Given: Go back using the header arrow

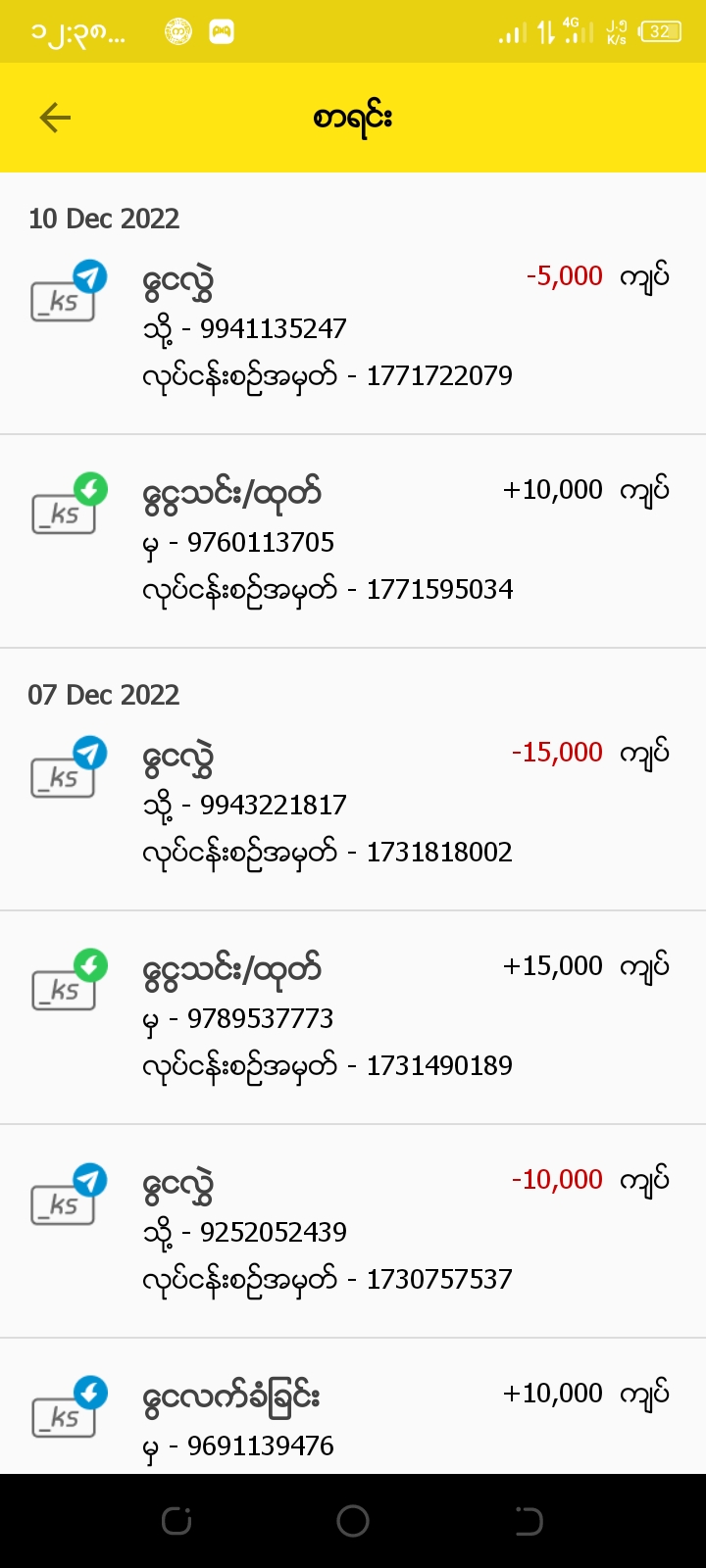Looking at the screenshot, I should pos(55,119).
